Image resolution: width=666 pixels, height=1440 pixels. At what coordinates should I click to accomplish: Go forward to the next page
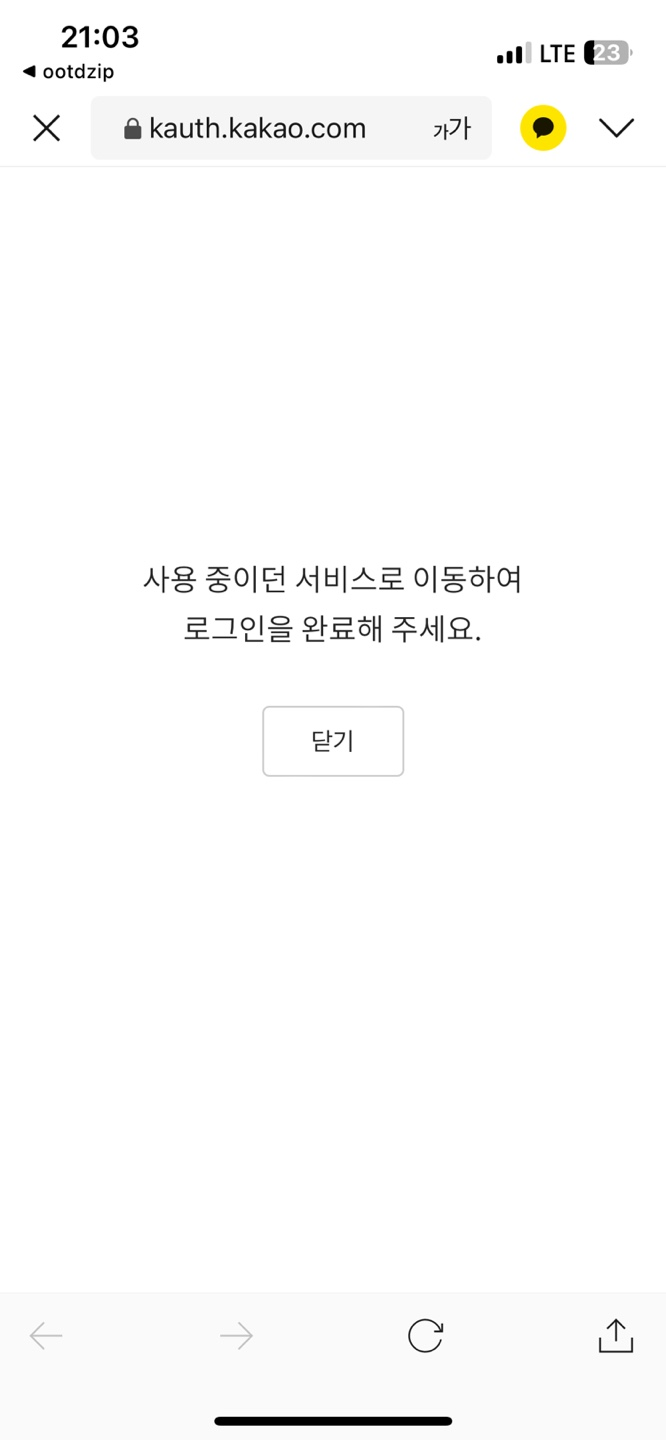(236, 1336)
